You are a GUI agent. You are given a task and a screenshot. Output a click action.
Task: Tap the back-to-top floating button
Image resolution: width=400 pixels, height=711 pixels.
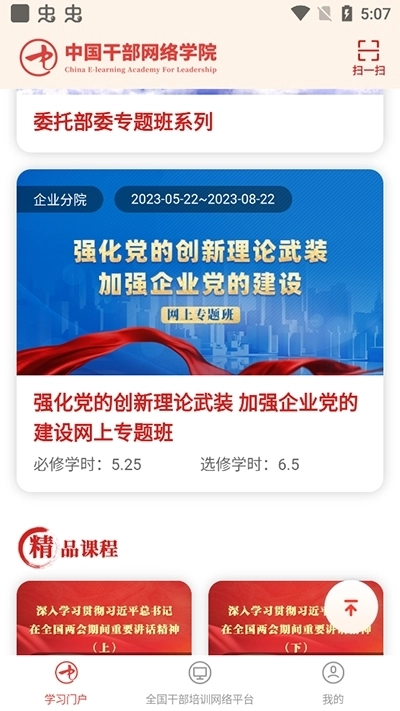tap(351, 607)
